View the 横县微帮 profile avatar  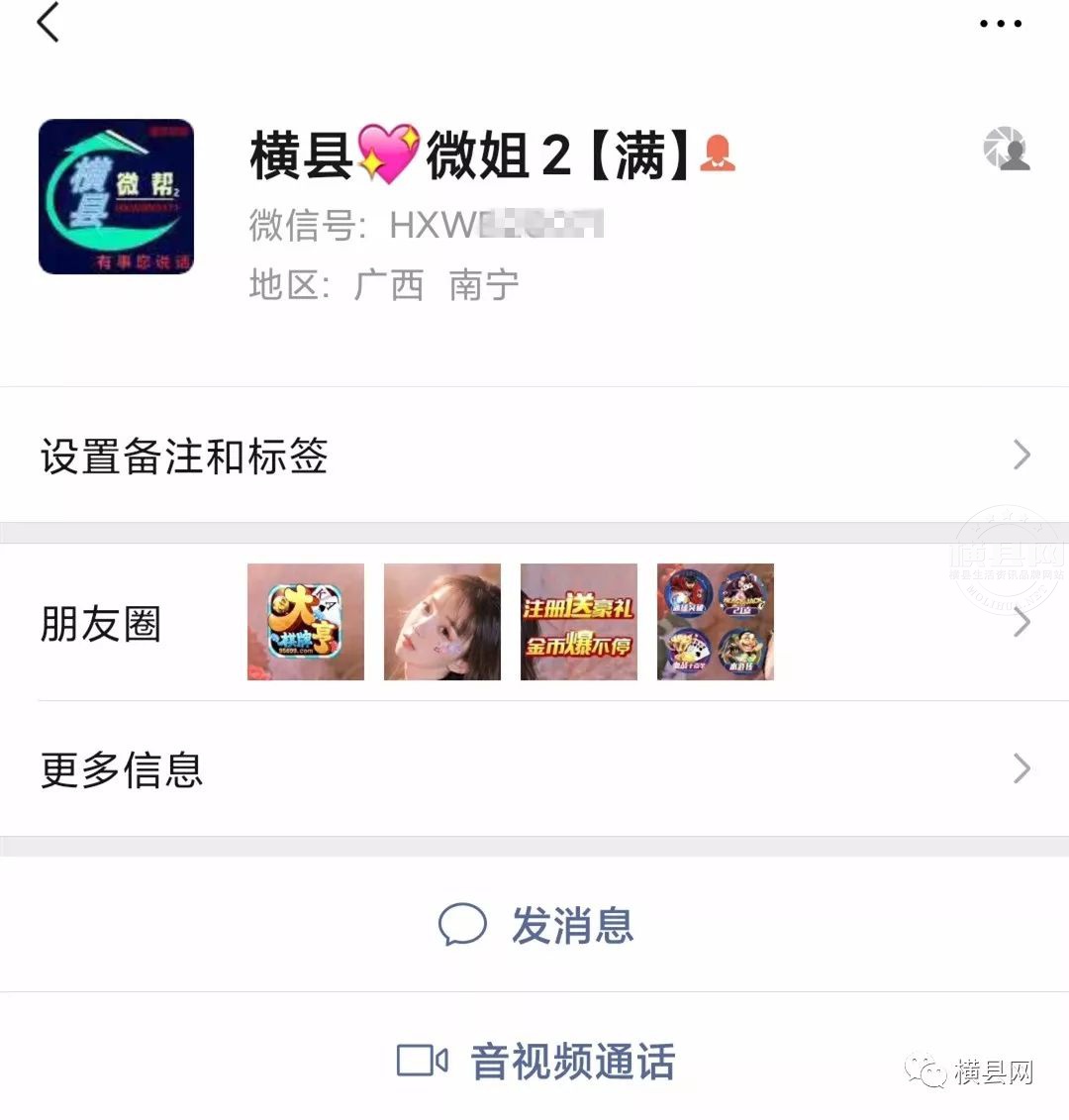click(x=116, y=197)
